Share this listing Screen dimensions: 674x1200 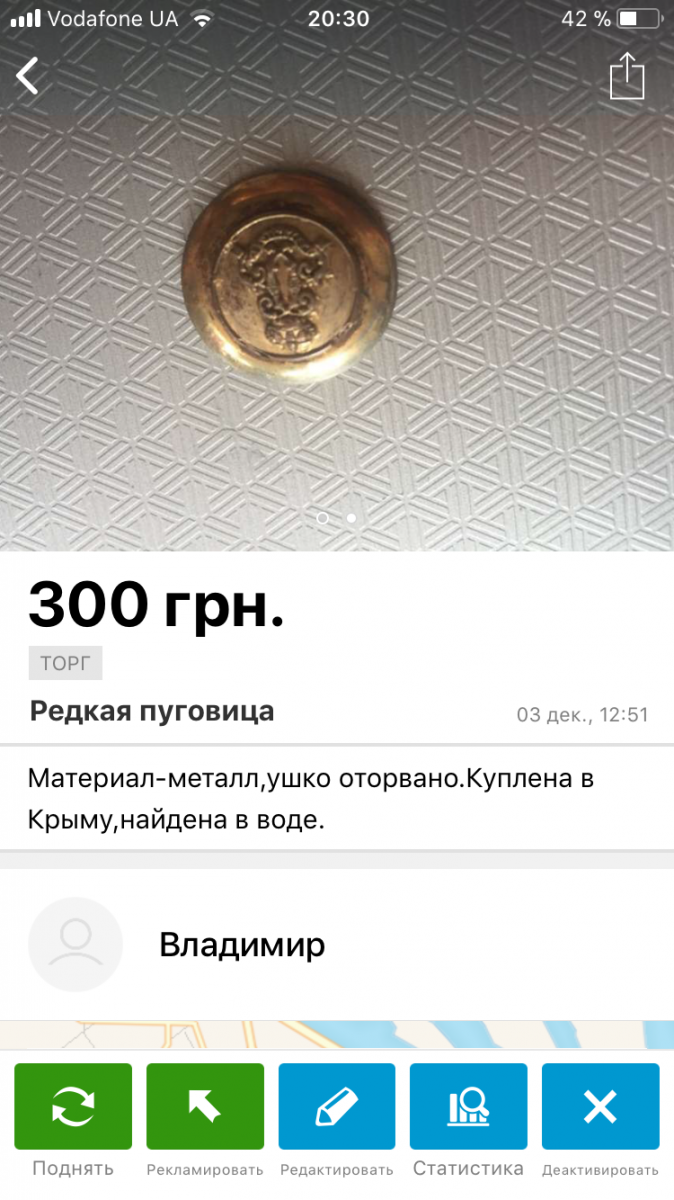point(627,76)
